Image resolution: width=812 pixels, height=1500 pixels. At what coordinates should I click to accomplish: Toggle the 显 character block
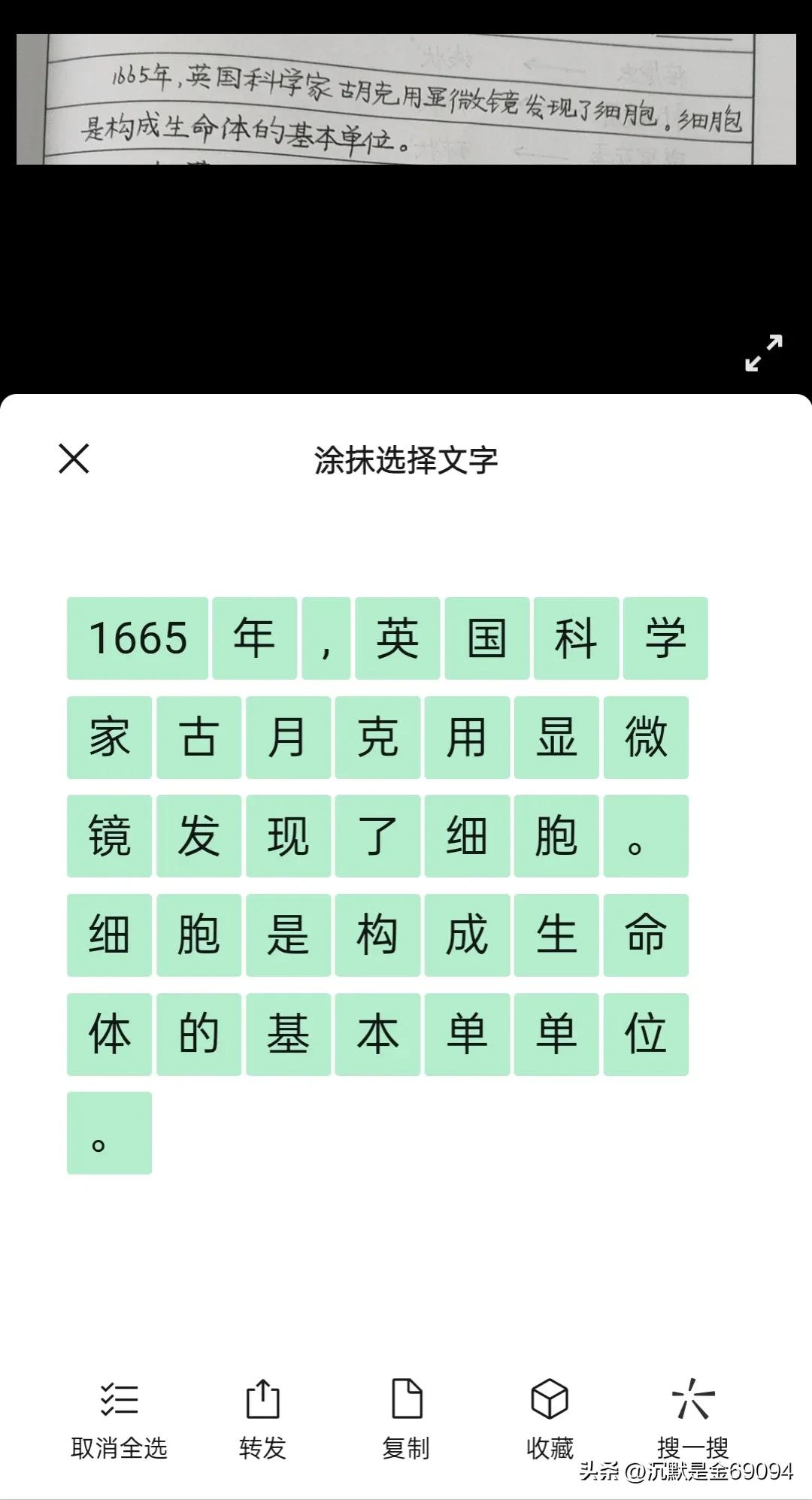(x=556, y=738)
